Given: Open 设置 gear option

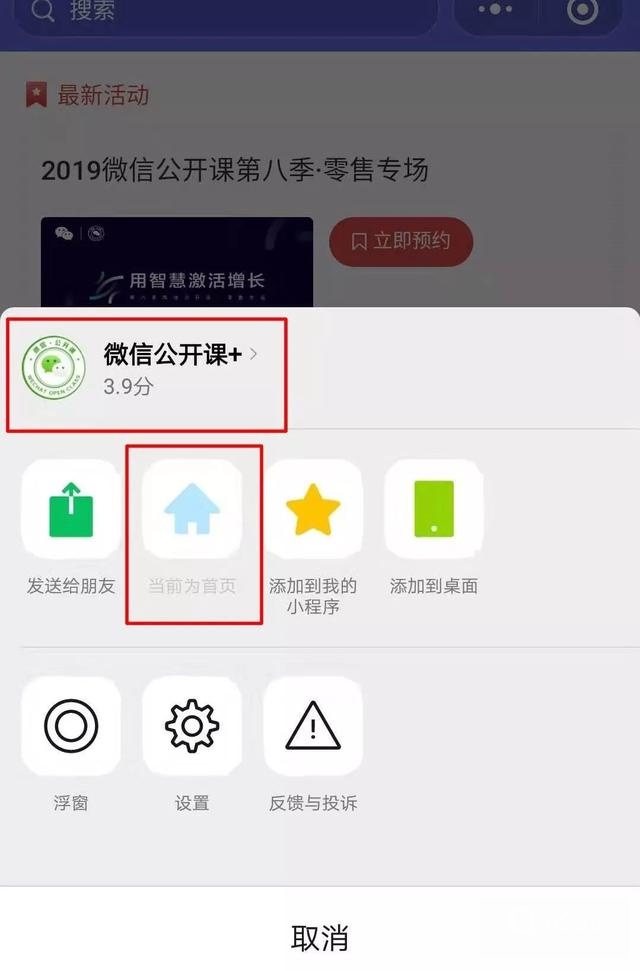Looking at the screenshot, I should (192, 727).
